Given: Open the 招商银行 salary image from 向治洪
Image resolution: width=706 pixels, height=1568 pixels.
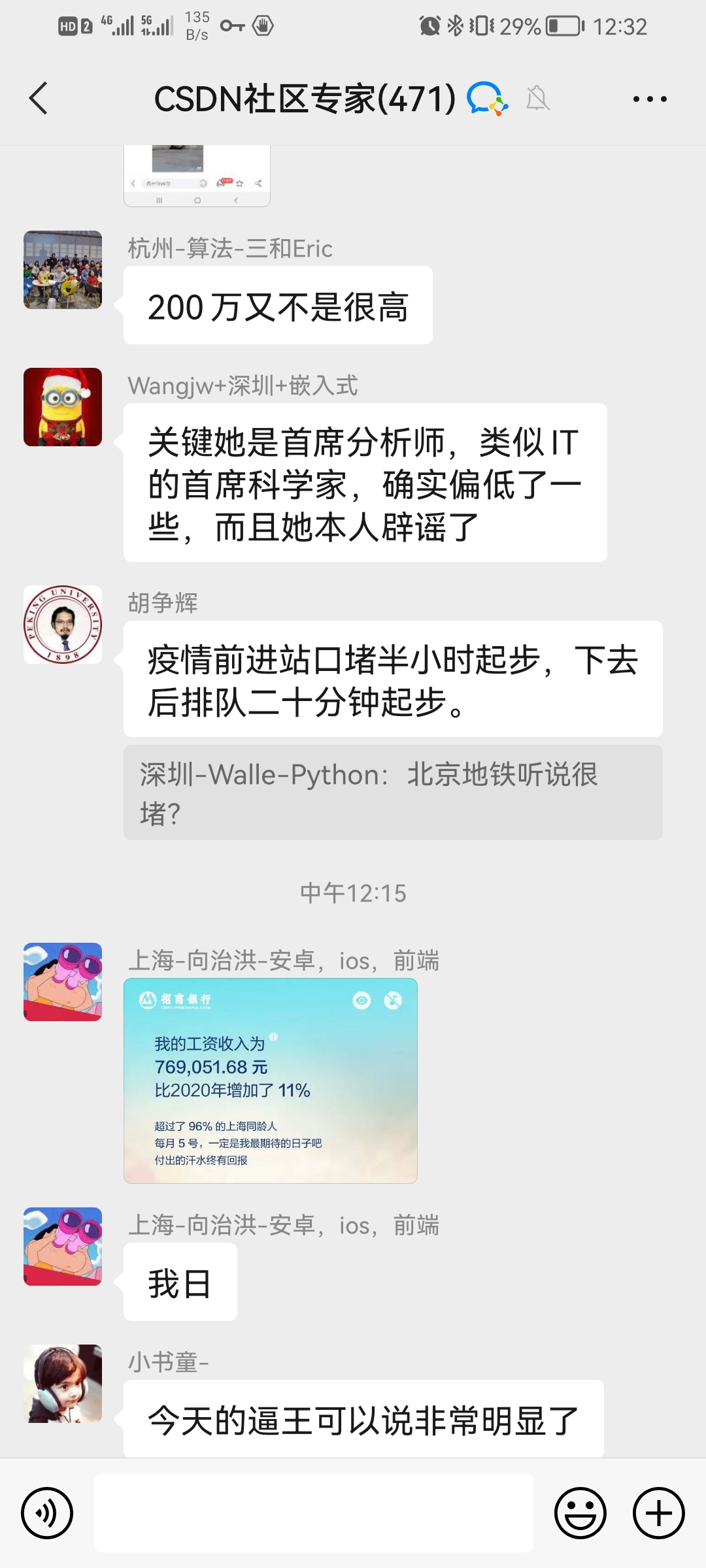Looking at the screenshot, I should point(271,1081).
